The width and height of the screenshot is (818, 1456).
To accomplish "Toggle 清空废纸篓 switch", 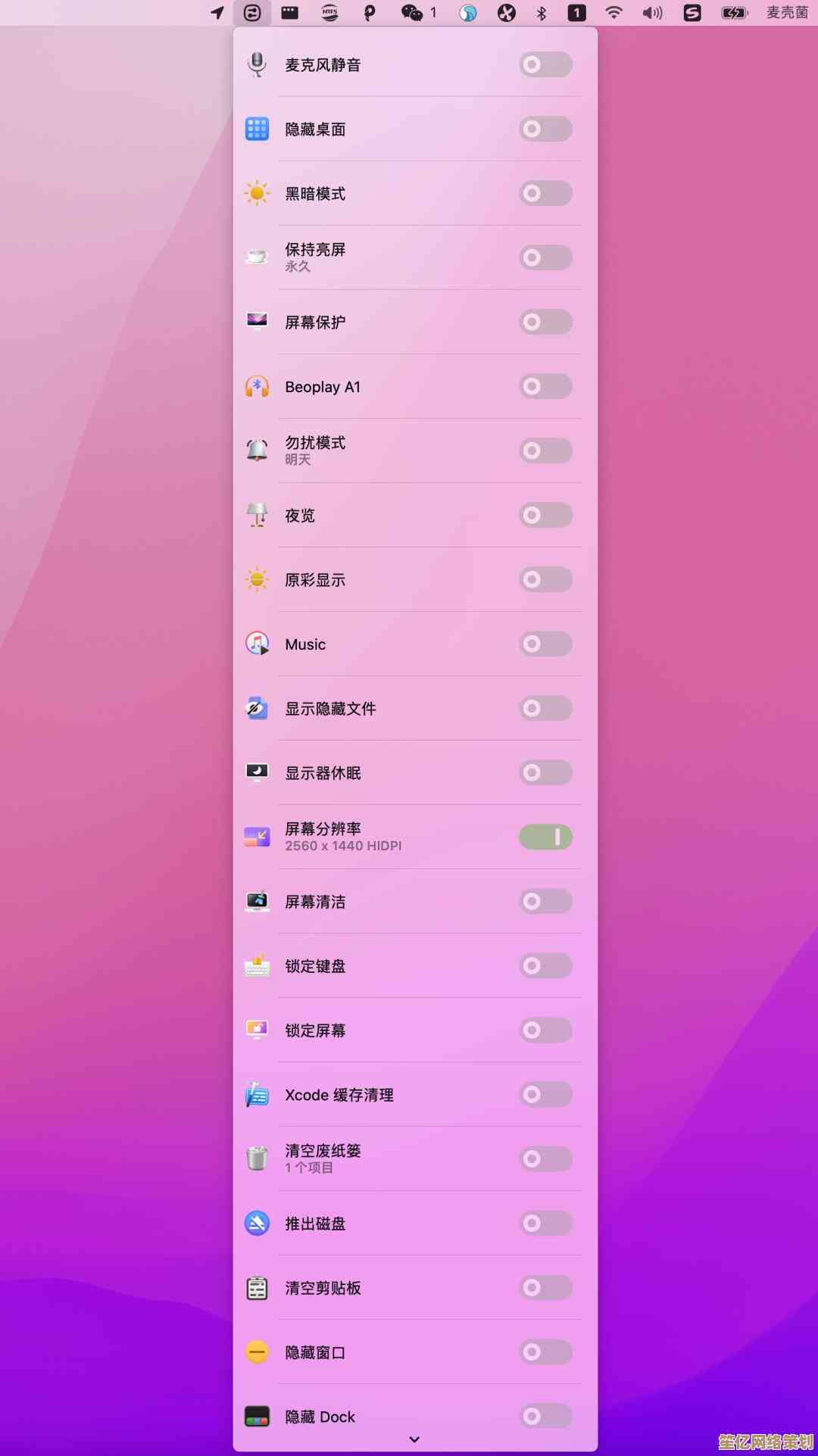I will point(545,1159).
